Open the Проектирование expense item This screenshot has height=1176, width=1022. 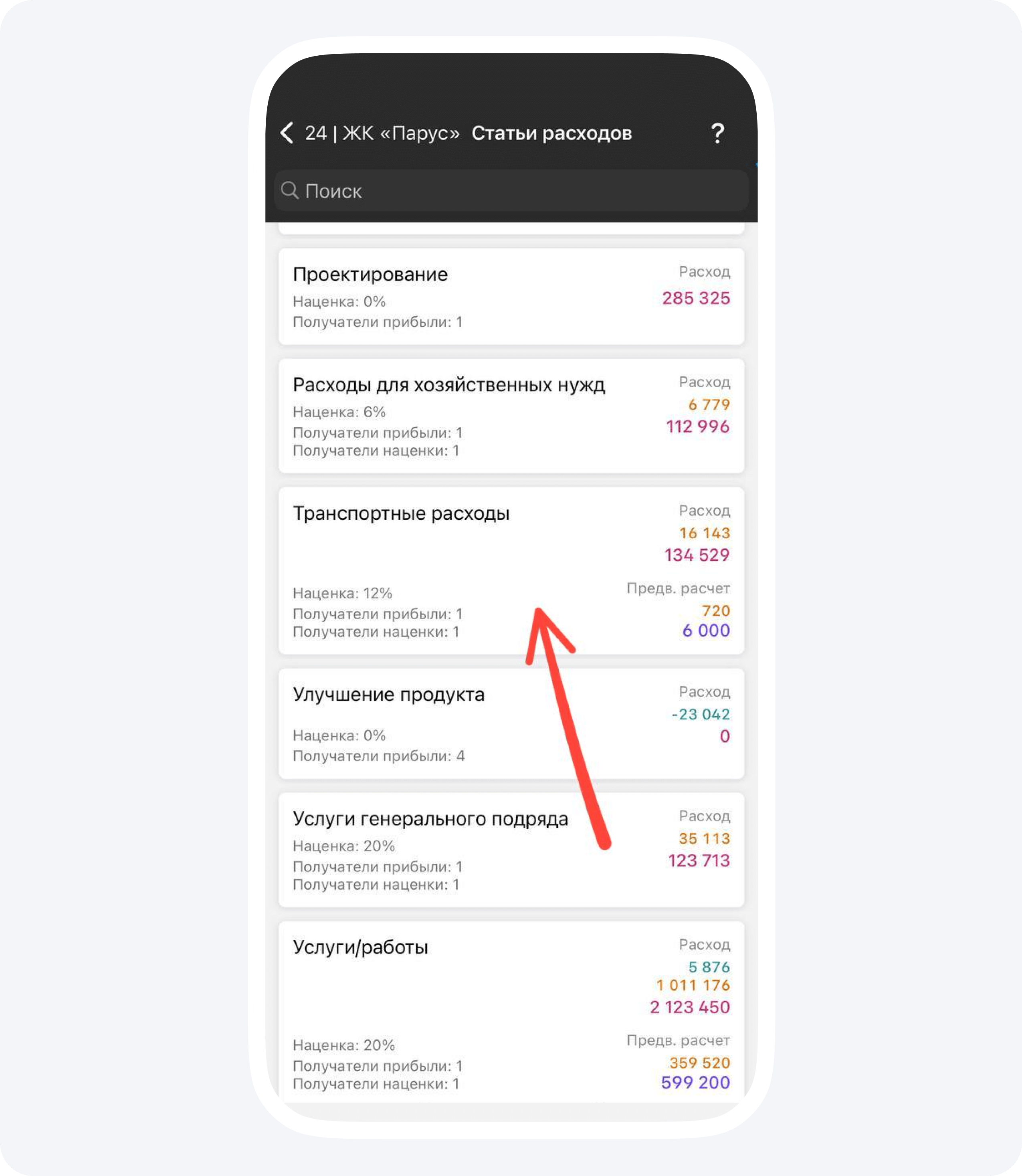[x=511, y=297]
